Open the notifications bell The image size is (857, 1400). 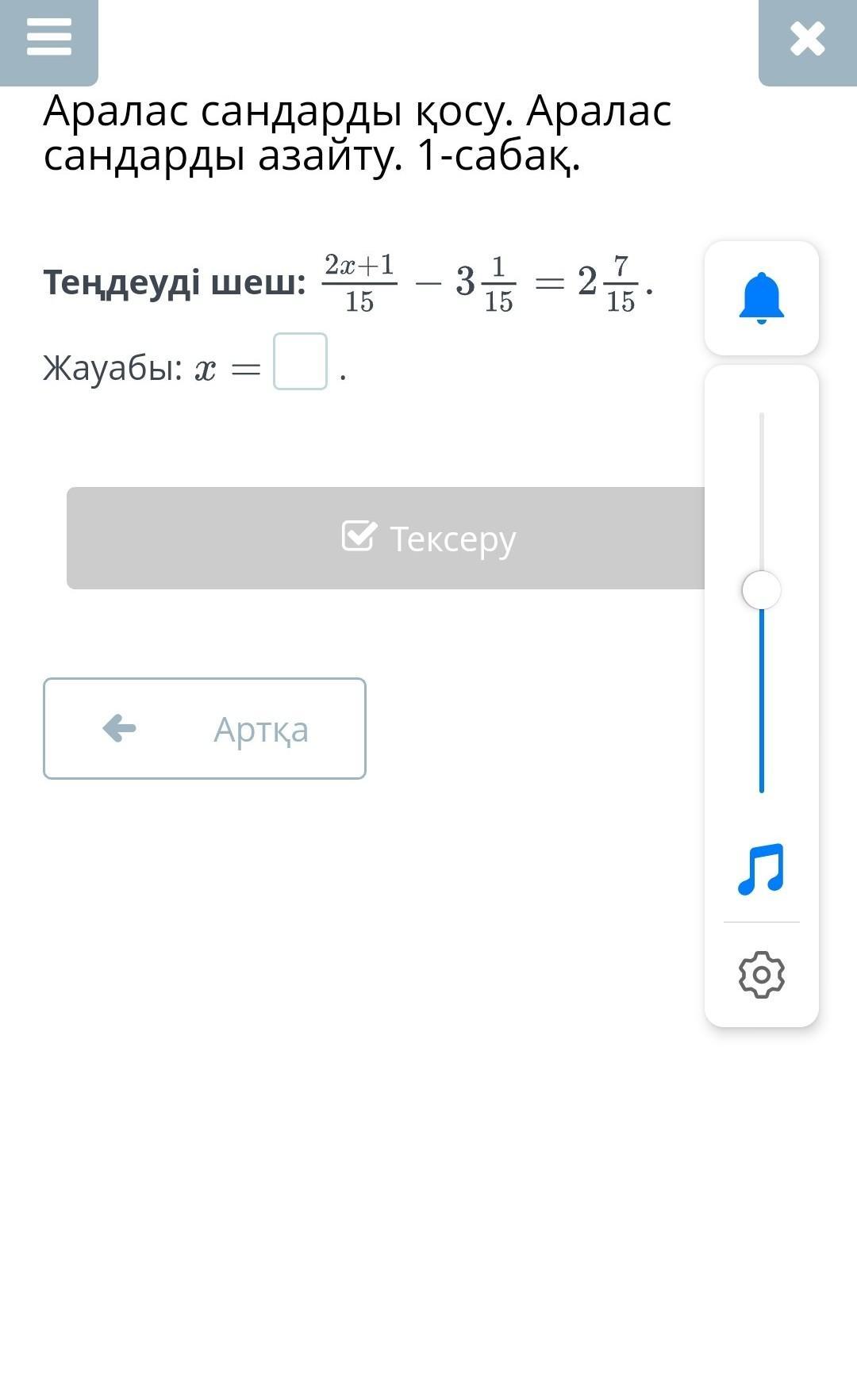[x=761, y=298]
